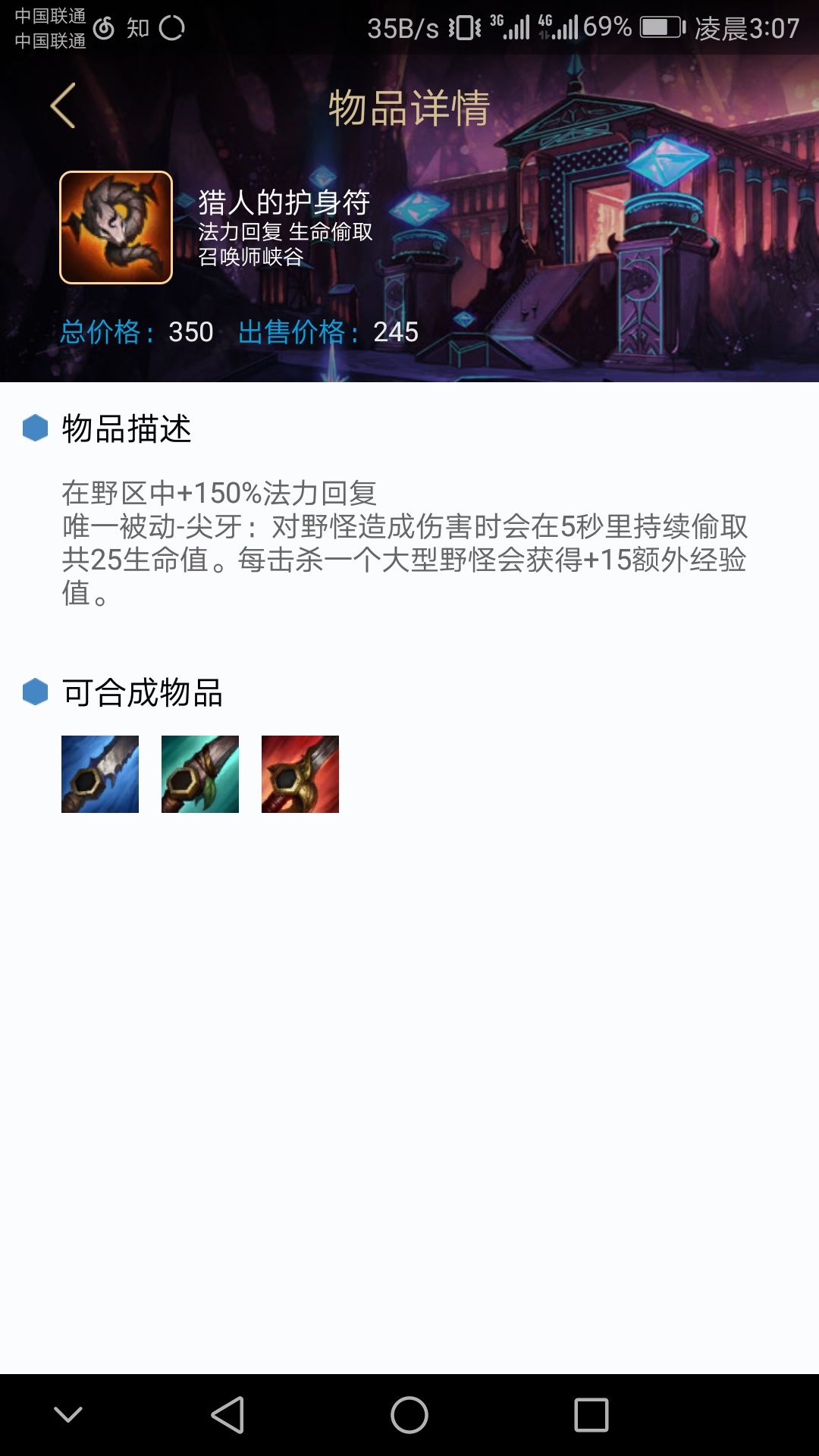Open the system recent apps view
The image size is (819, 1456).
point(591,1415)
